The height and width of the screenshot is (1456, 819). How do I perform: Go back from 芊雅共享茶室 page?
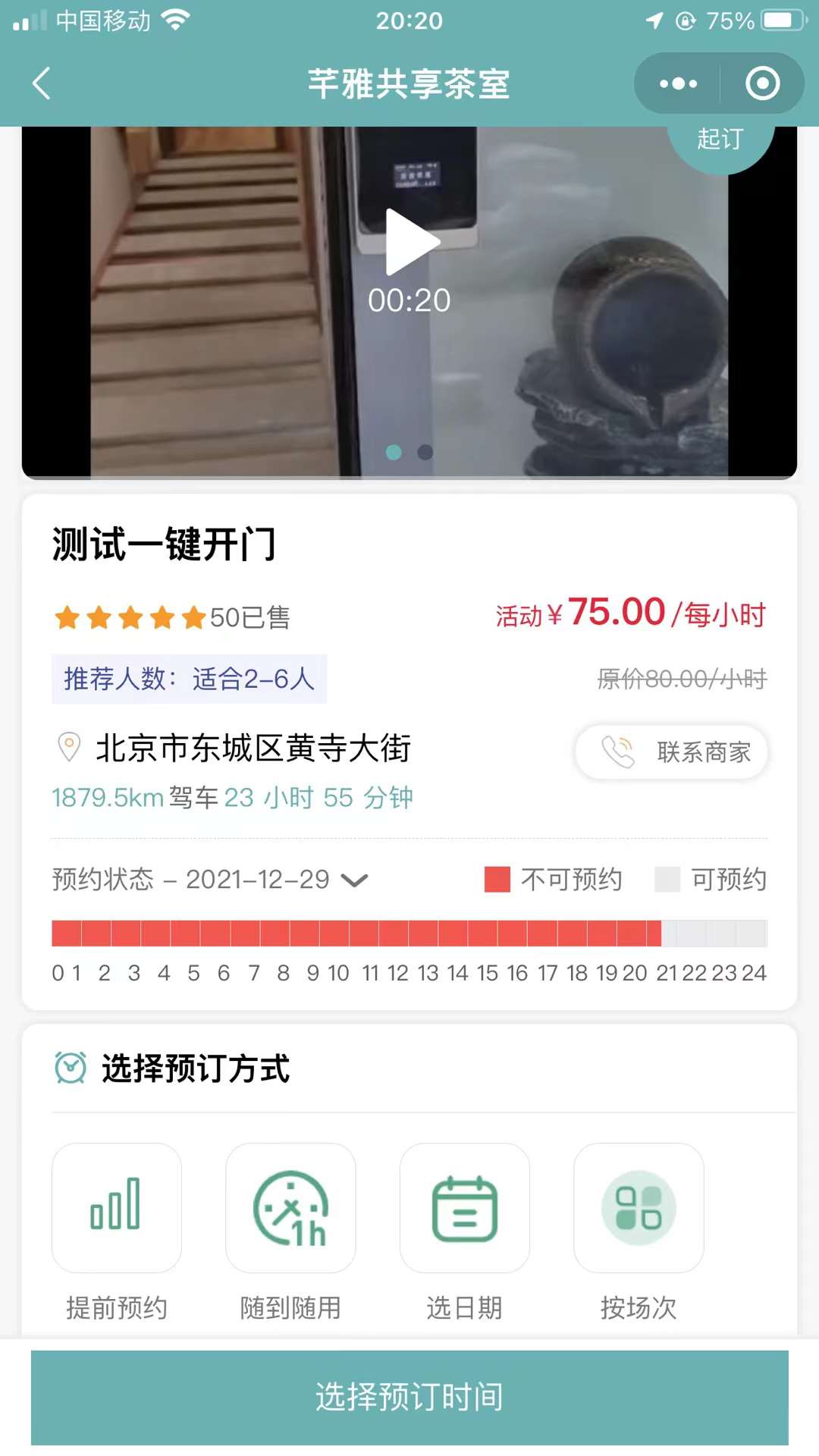42,83
